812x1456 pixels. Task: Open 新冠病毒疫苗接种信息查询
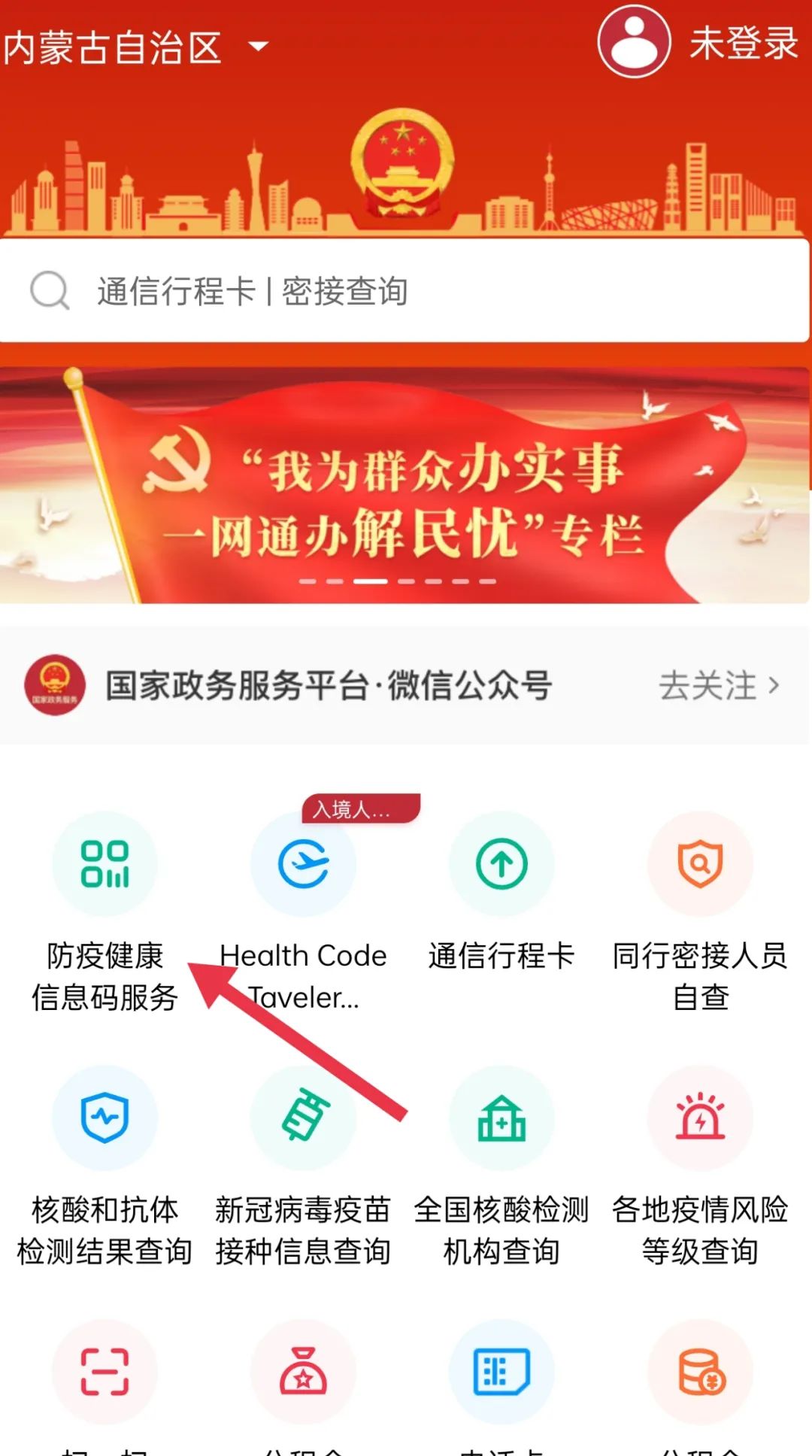click(303, 1118)
